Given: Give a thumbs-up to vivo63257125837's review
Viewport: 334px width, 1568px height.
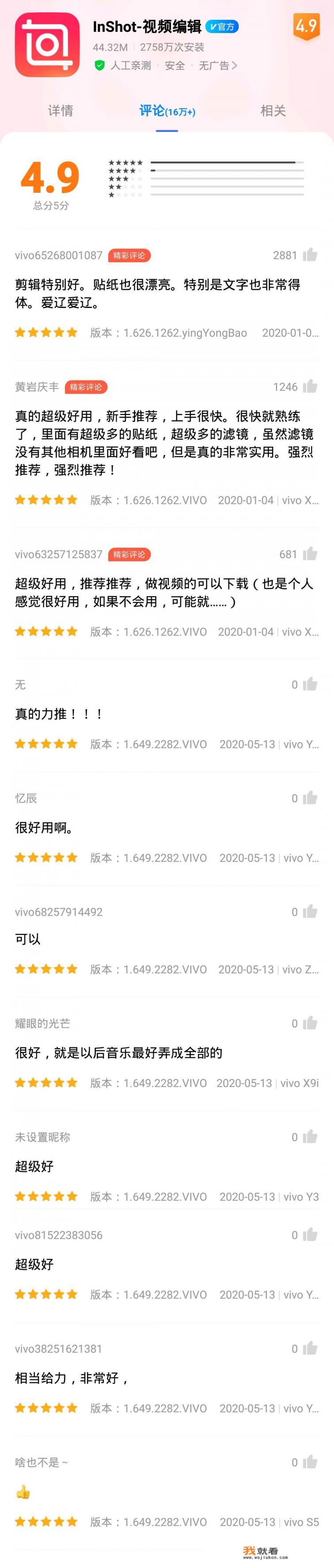Looking at the screenshot, I should point(310,554).
